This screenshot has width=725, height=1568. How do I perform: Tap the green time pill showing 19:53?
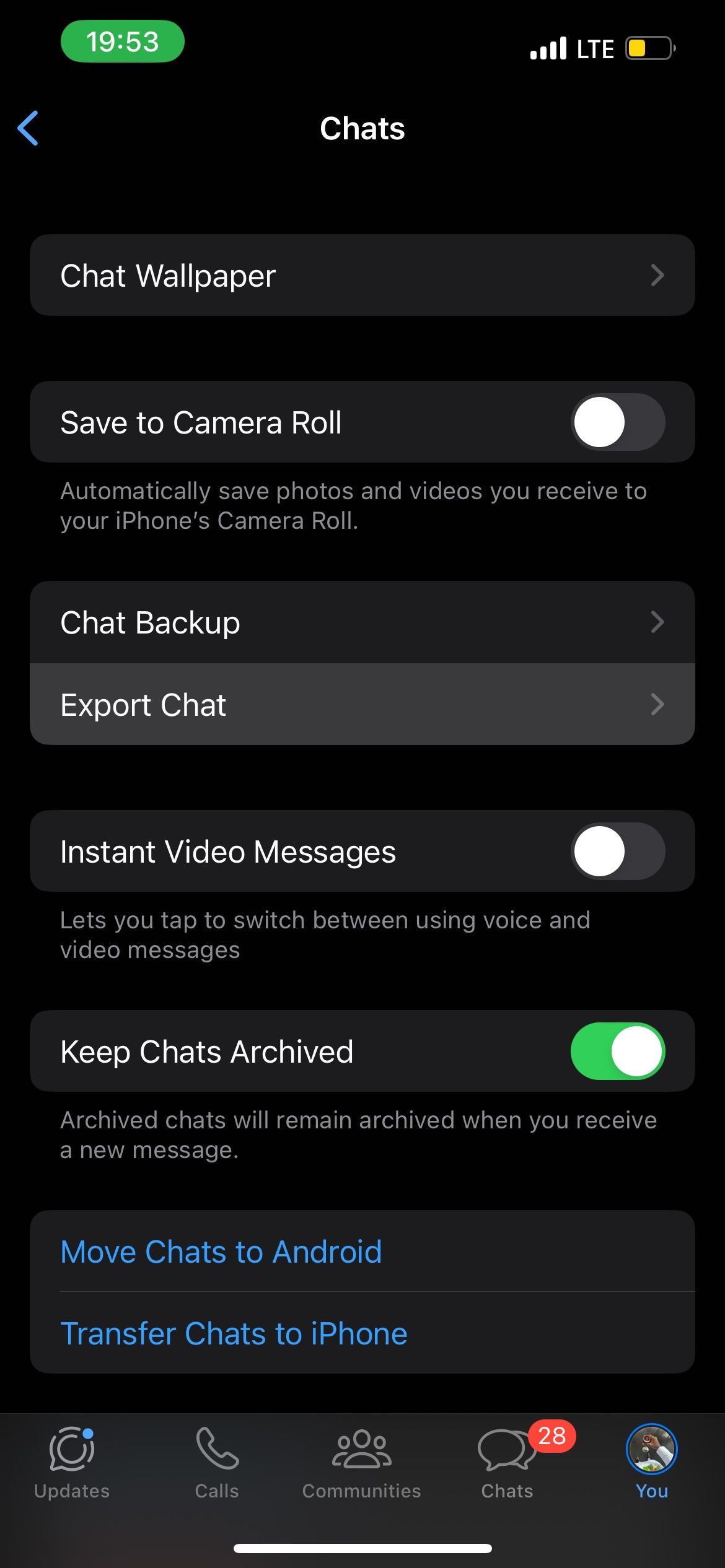tap(122, 41)
